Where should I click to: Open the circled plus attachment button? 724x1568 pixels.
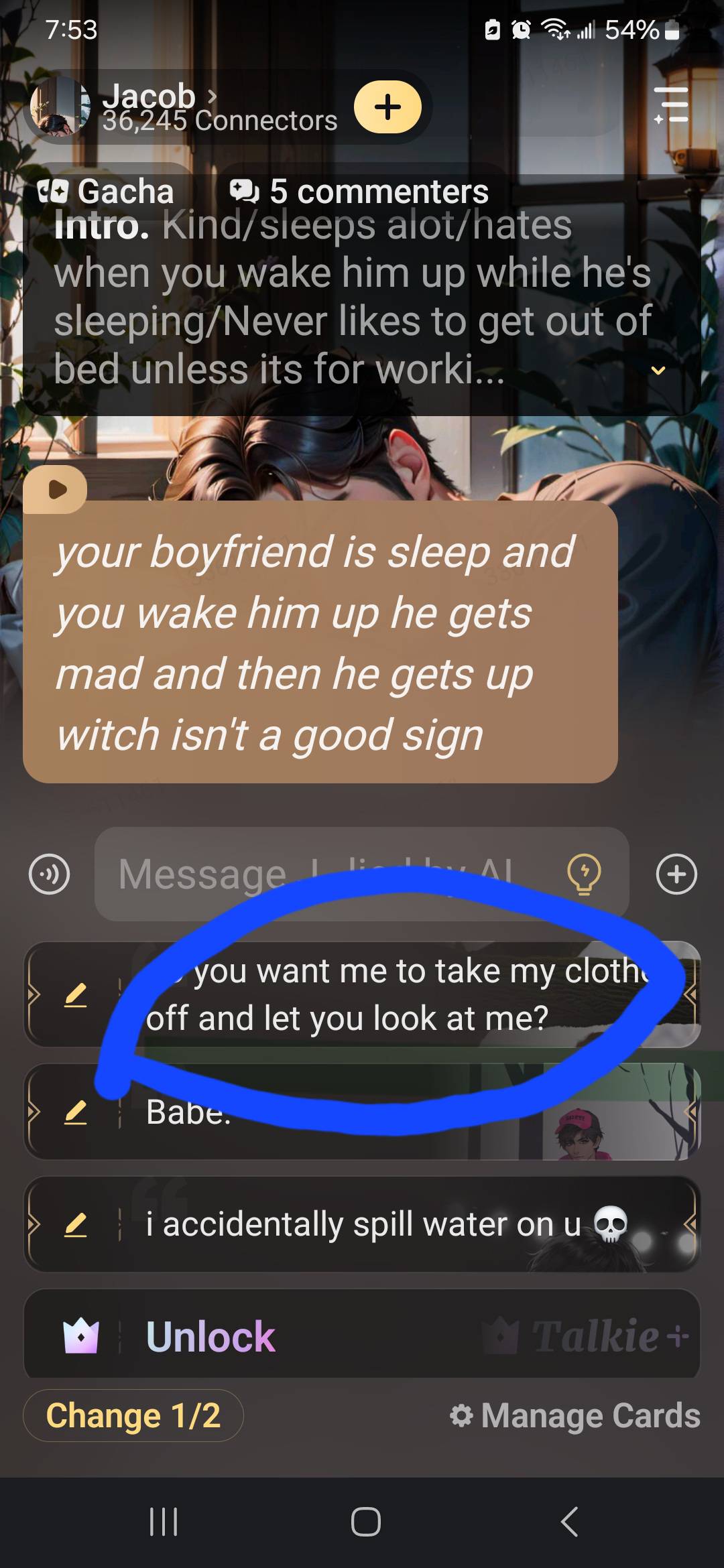tap(676, 874)
